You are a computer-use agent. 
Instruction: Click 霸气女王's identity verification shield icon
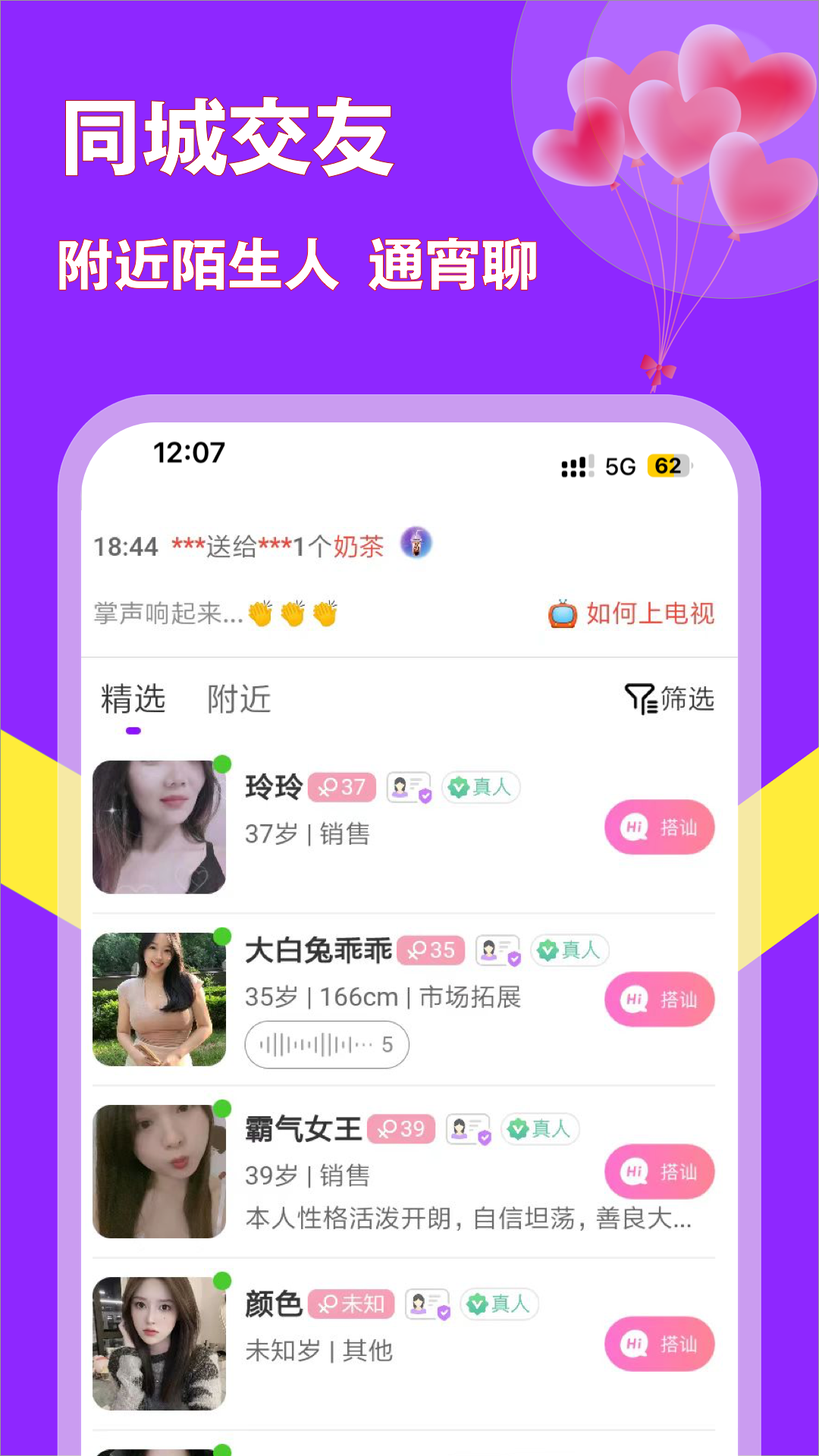point(466,1130)
